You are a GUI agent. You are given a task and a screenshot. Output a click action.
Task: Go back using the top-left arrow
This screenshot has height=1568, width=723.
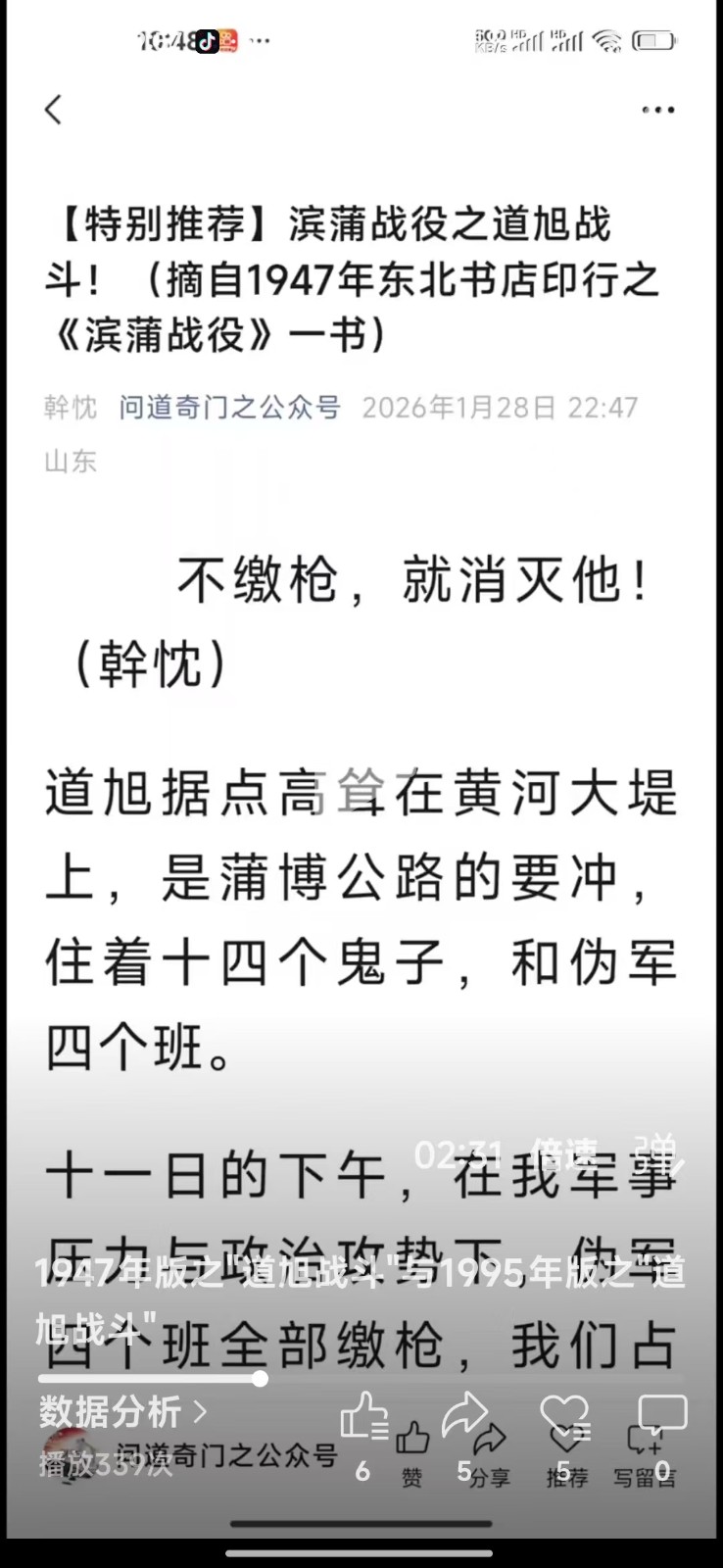(x=54, y=110)
